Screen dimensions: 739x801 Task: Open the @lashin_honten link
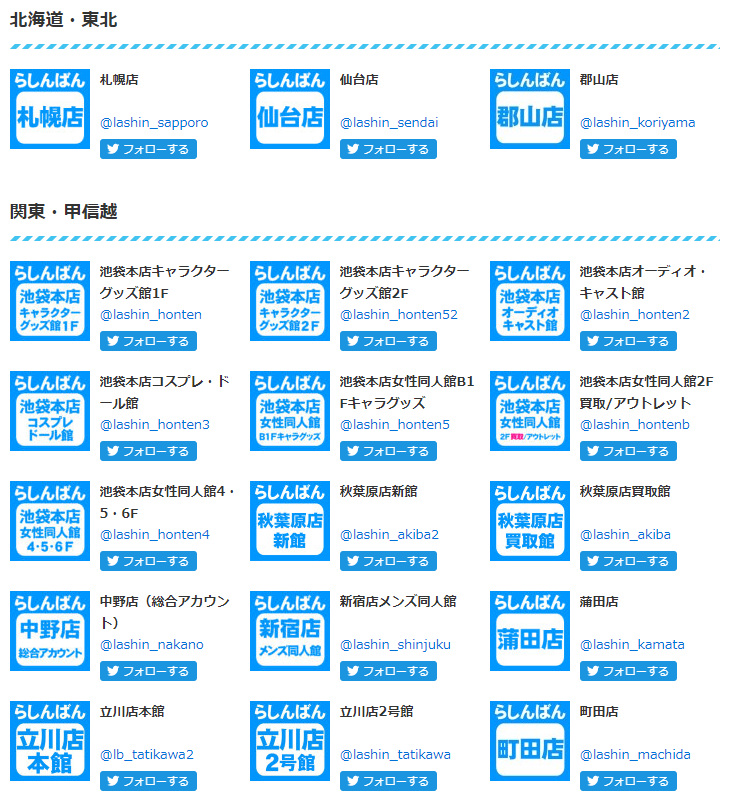click(x=151, y=315)
